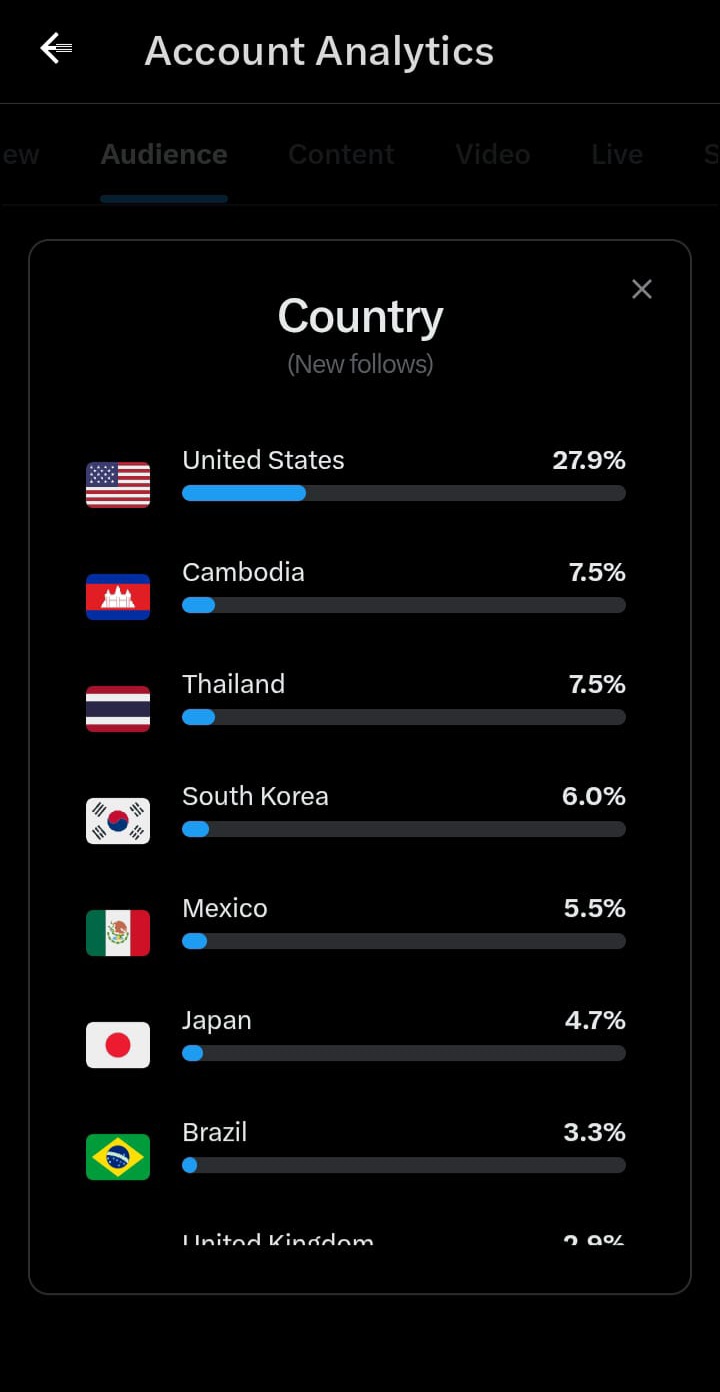Switch to the Content tab

[x=341, y=154]
